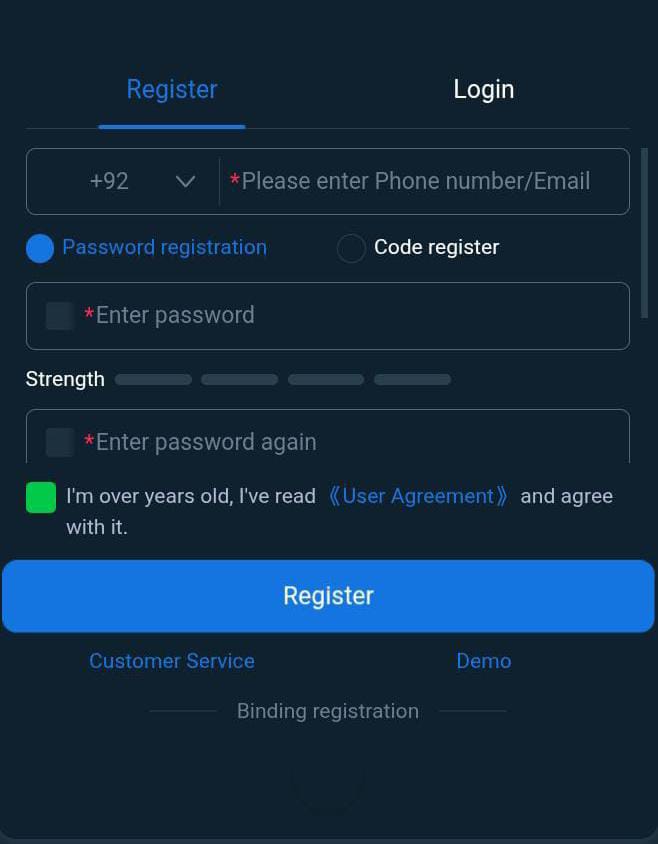Viewport: 658px width, 844px height.
Task: Submit the blue Register button
Action: tap(328, 596)
